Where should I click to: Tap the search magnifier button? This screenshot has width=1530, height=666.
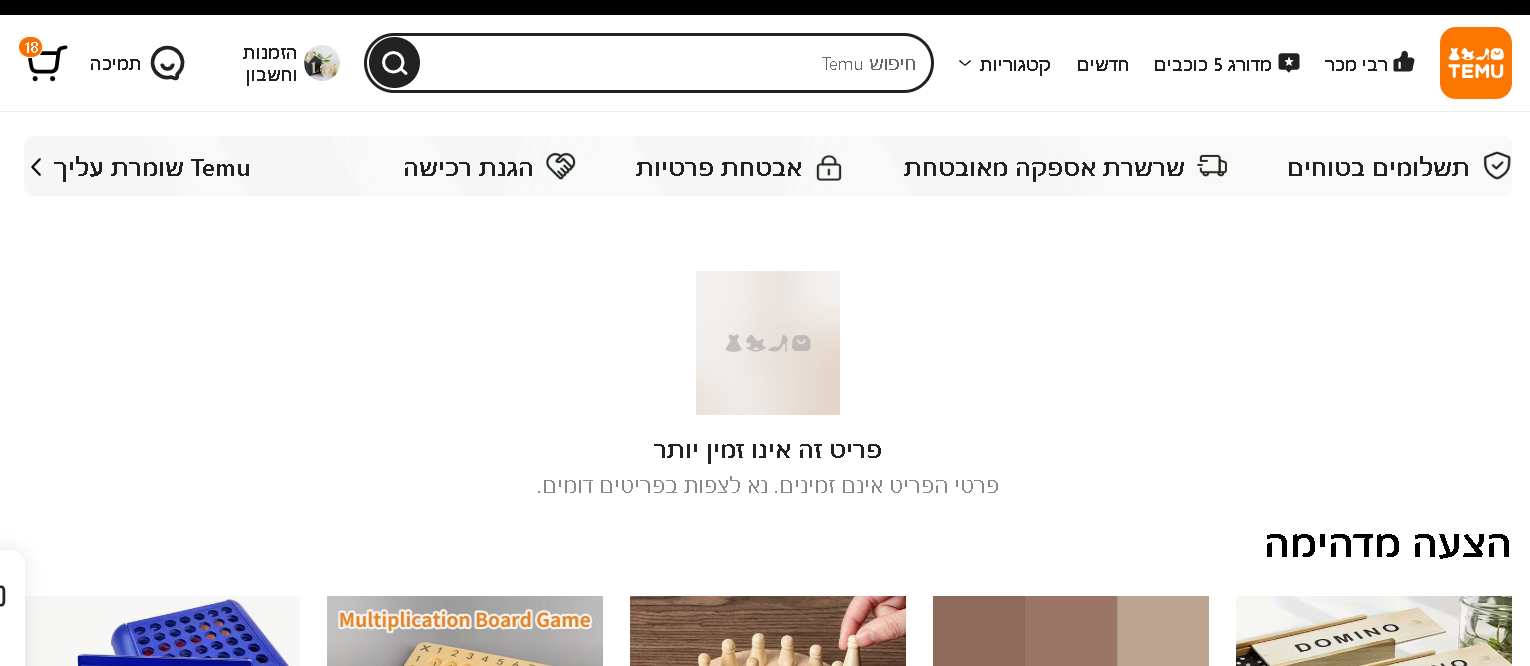coord(395,63)
